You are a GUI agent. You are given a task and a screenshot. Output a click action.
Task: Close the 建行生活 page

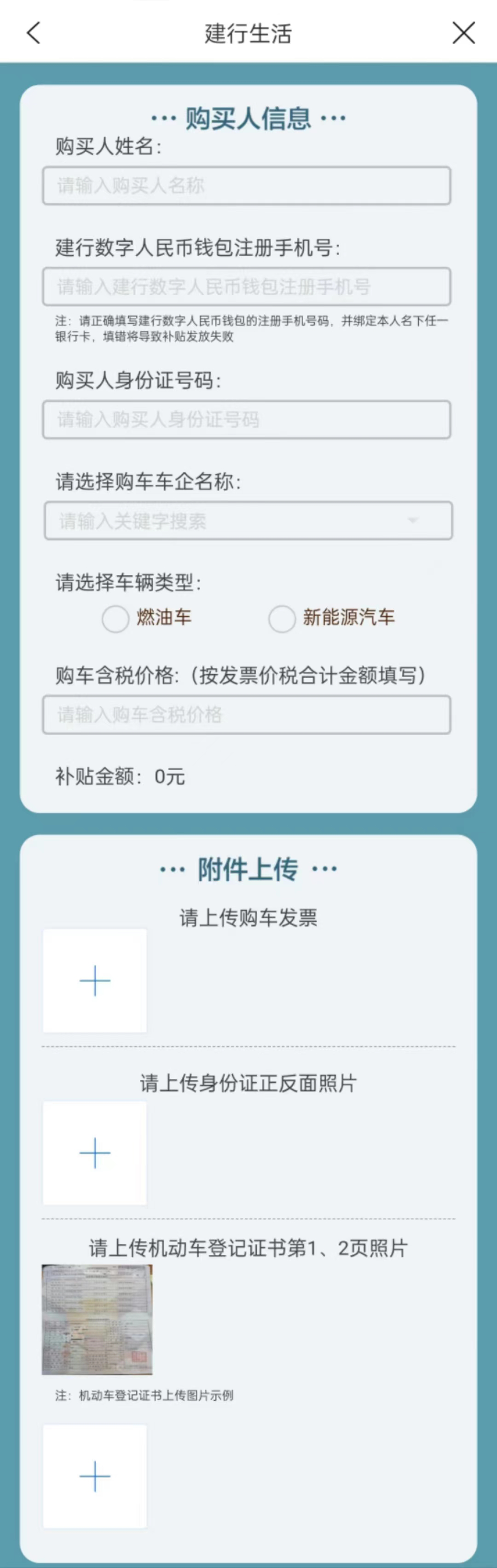463,33
